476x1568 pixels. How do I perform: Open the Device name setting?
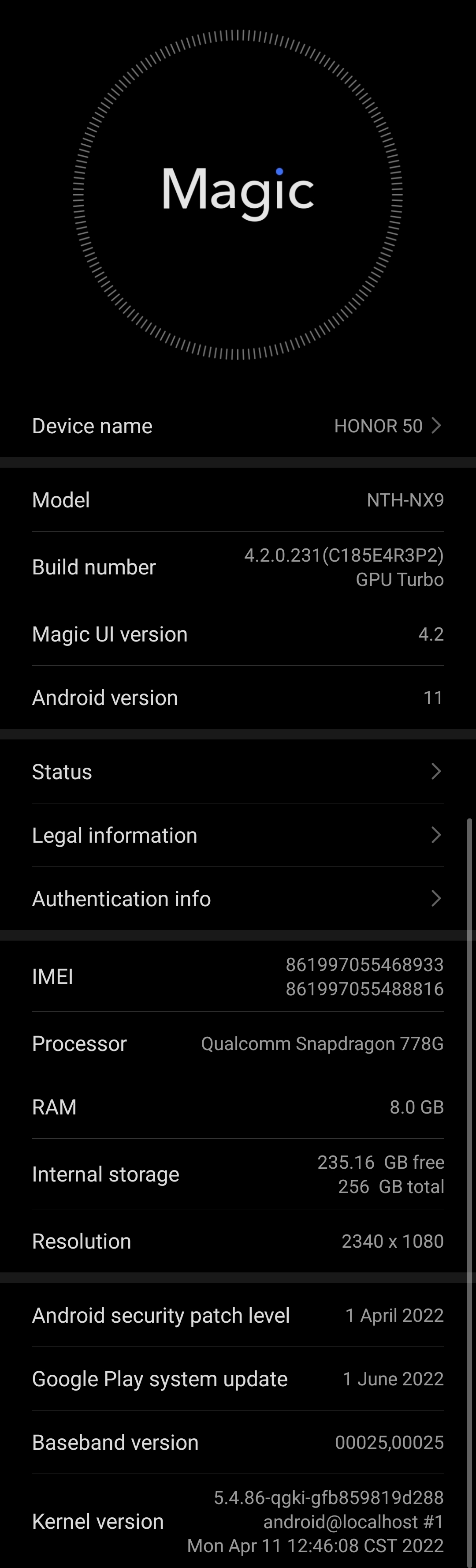(x=237, y=425)
